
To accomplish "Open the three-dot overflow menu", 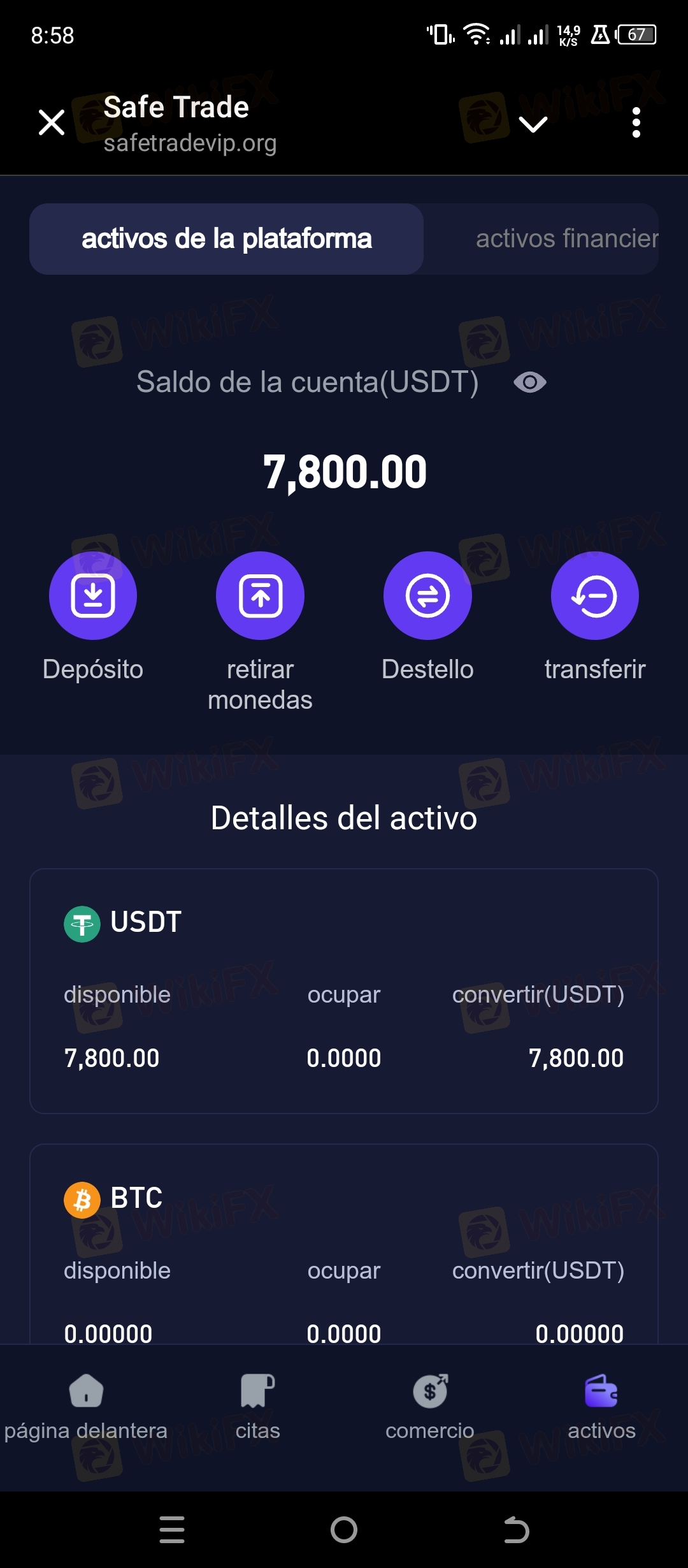I will (636, 122).
